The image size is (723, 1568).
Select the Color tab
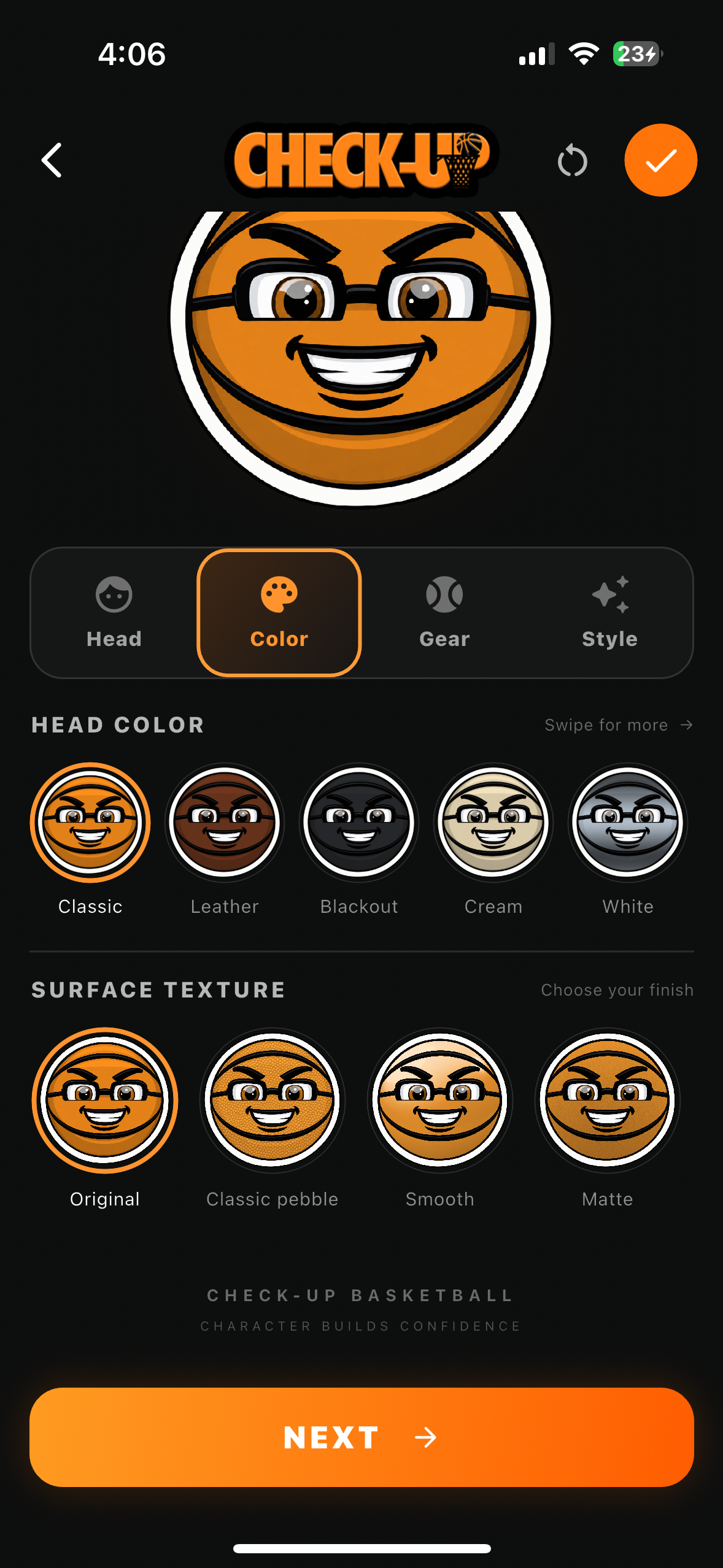tap(279, 613)
